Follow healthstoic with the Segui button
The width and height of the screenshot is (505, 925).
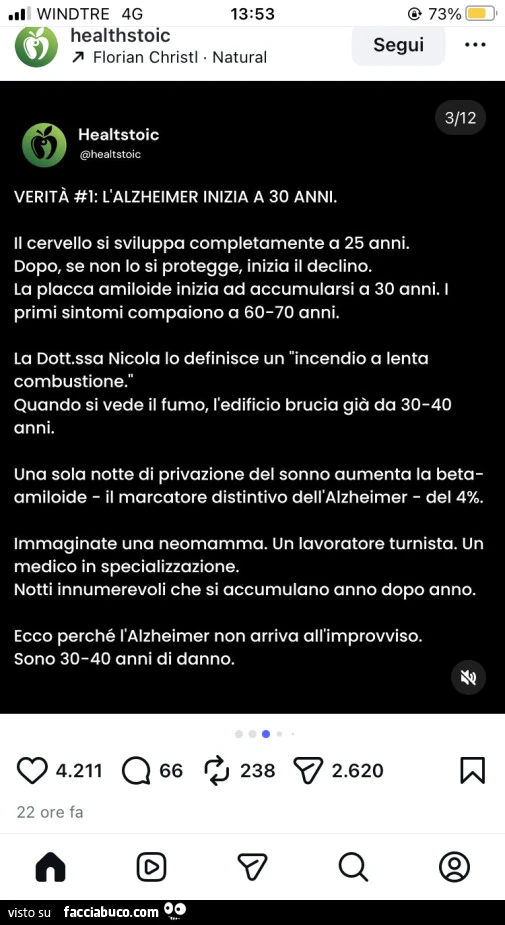point(398,45)
